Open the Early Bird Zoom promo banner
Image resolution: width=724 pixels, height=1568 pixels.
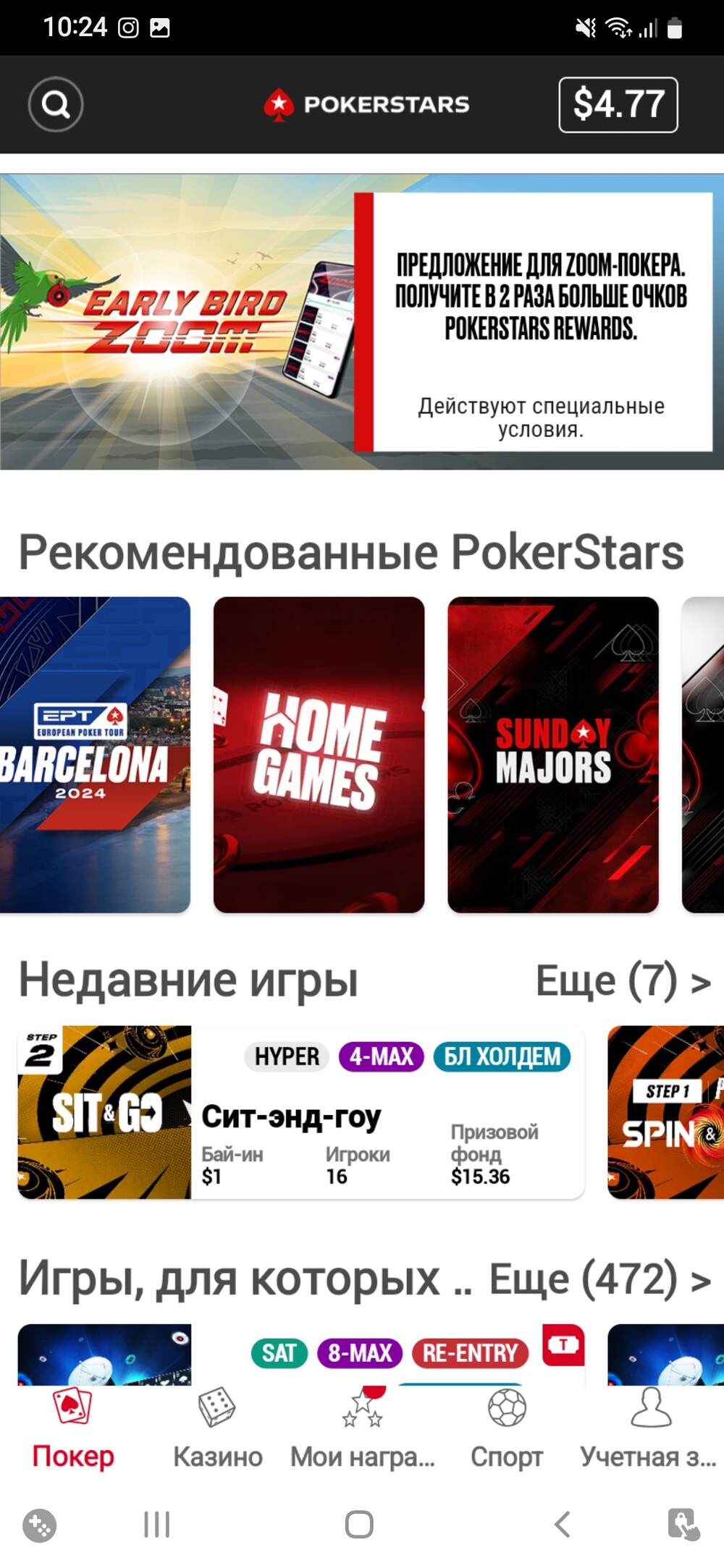(x=362, y=322)
